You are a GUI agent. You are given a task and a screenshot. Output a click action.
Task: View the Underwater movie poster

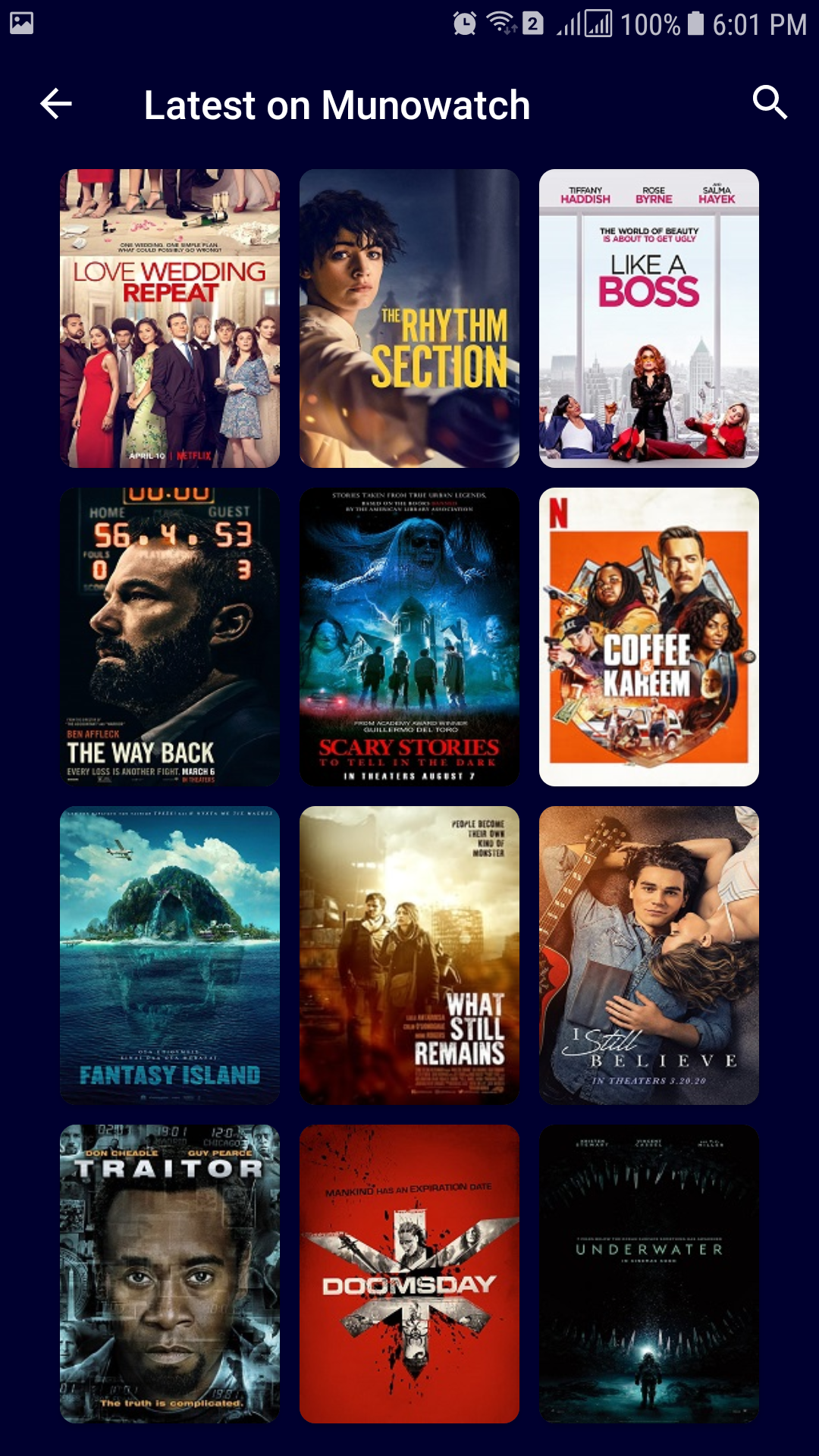pyautogui.click(x=649, y=1274)
